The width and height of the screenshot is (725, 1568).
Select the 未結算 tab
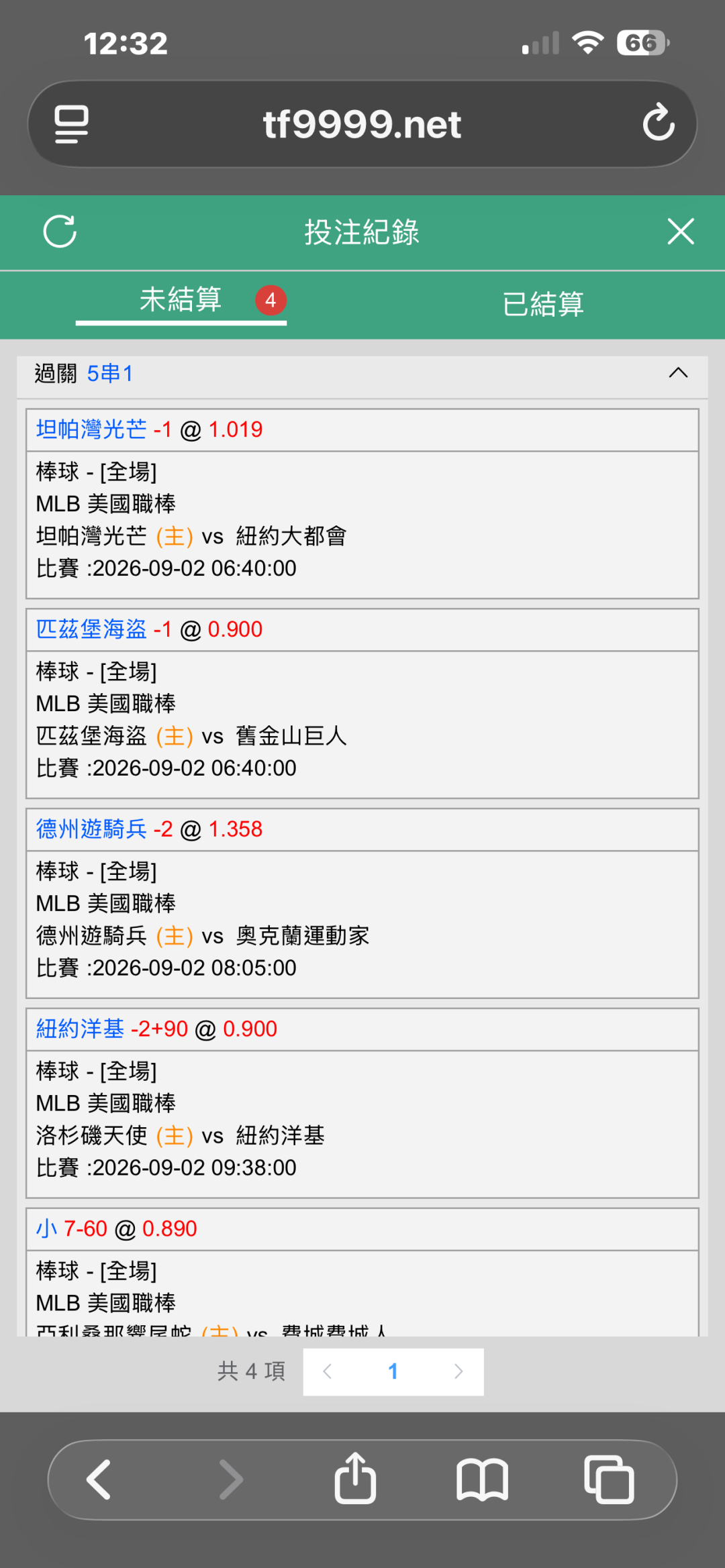tap(181, 299)
